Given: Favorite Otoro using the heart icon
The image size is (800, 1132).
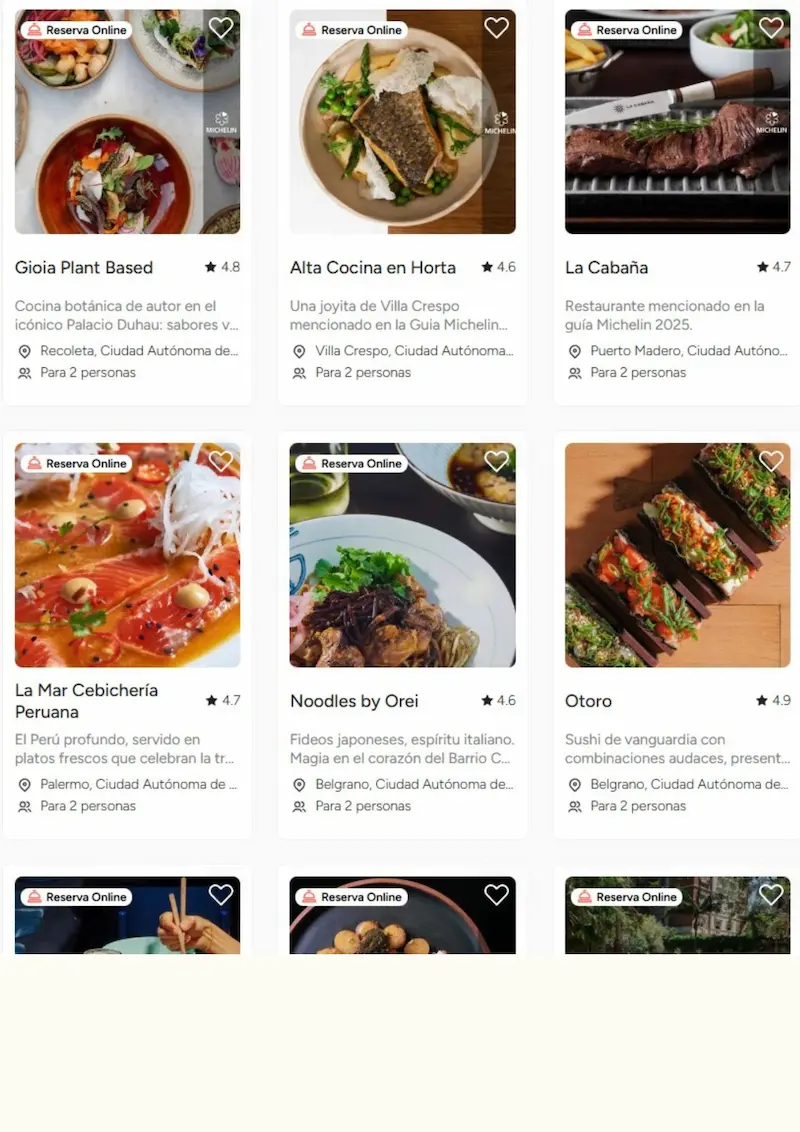Looking at the screenshot, I should (x=771, y=462).
